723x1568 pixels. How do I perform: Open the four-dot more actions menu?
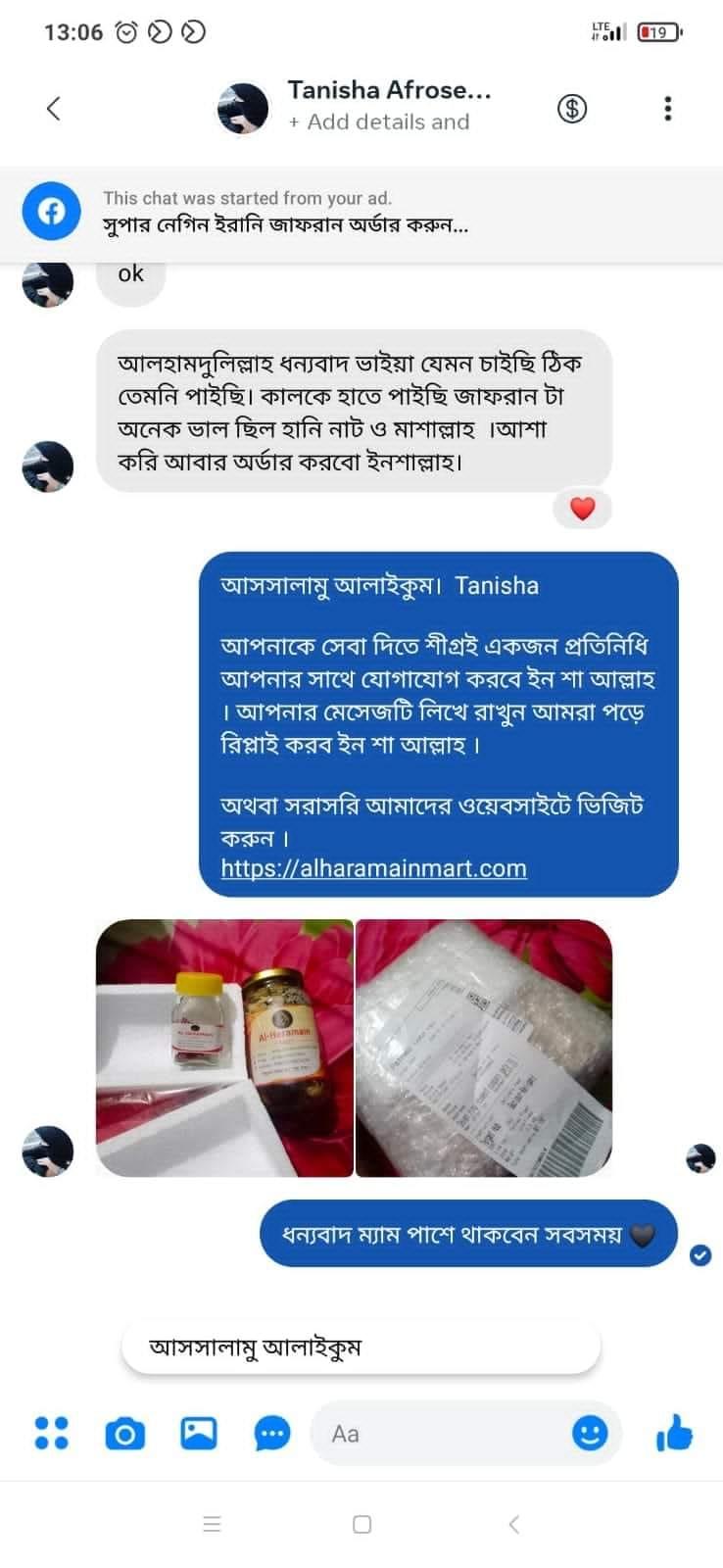pyautogui.click(x=52, y=1433)
